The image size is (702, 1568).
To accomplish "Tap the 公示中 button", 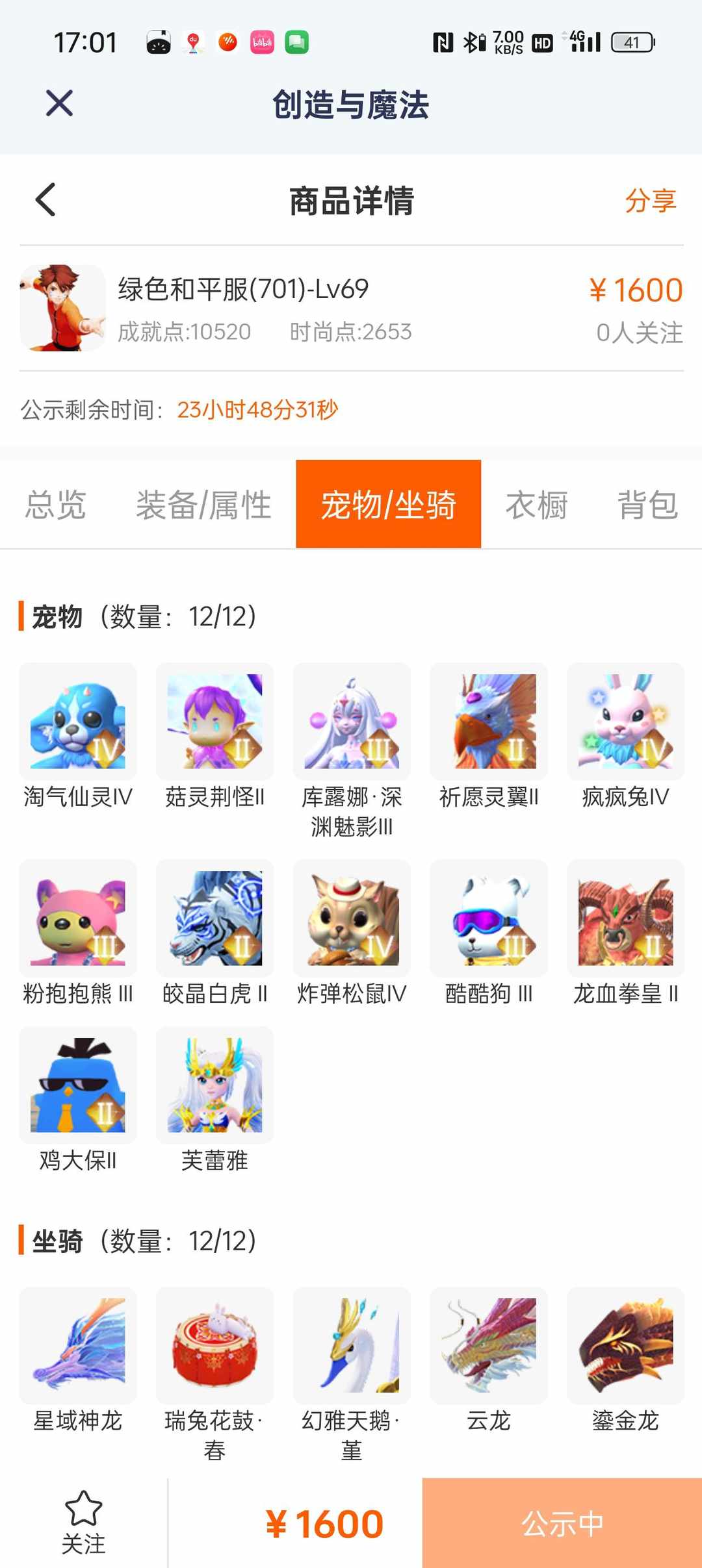I will [x=562, y=1523].
